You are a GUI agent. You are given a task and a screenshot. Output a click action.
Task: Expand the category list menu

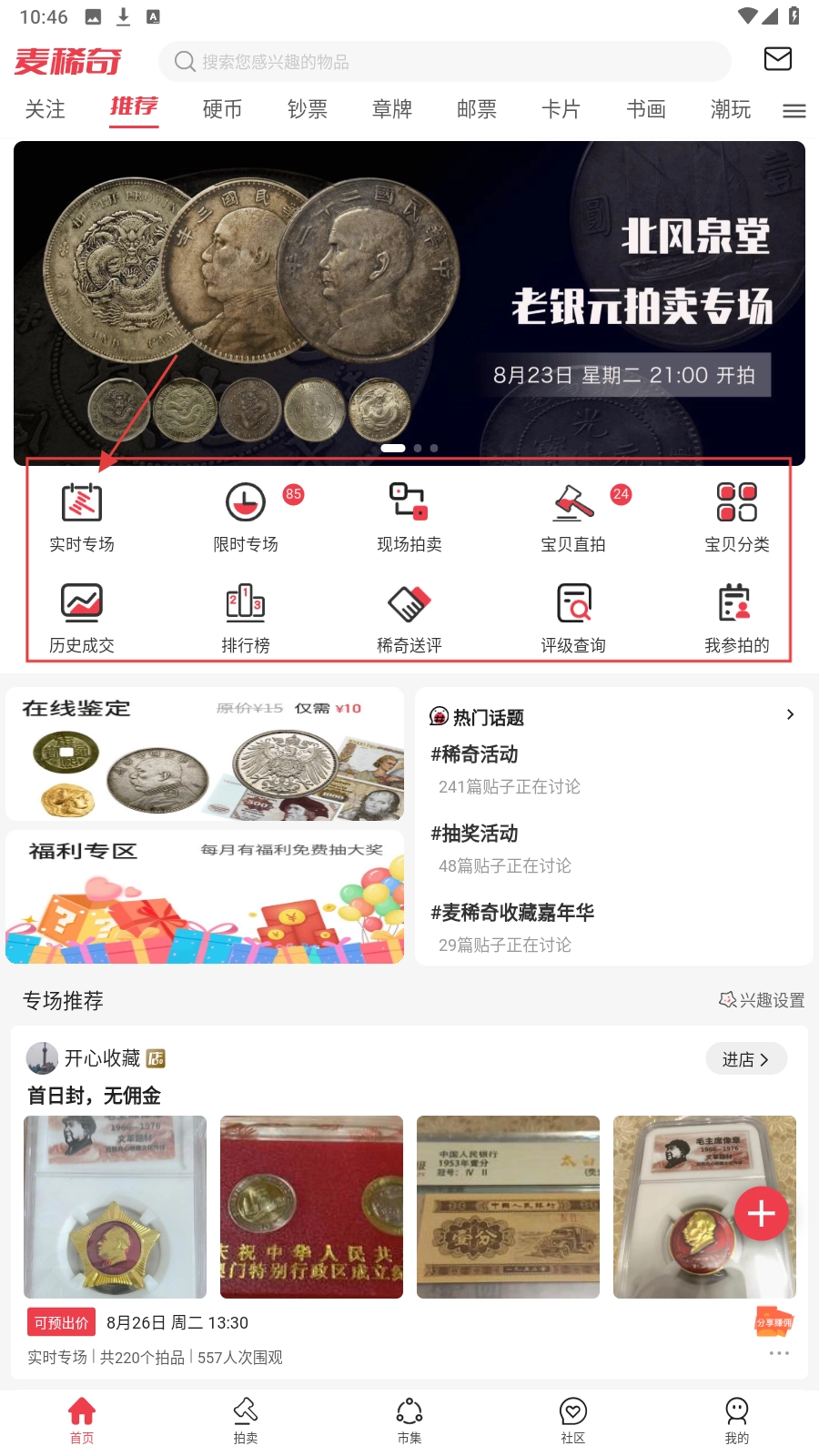[x=794, y=111]
